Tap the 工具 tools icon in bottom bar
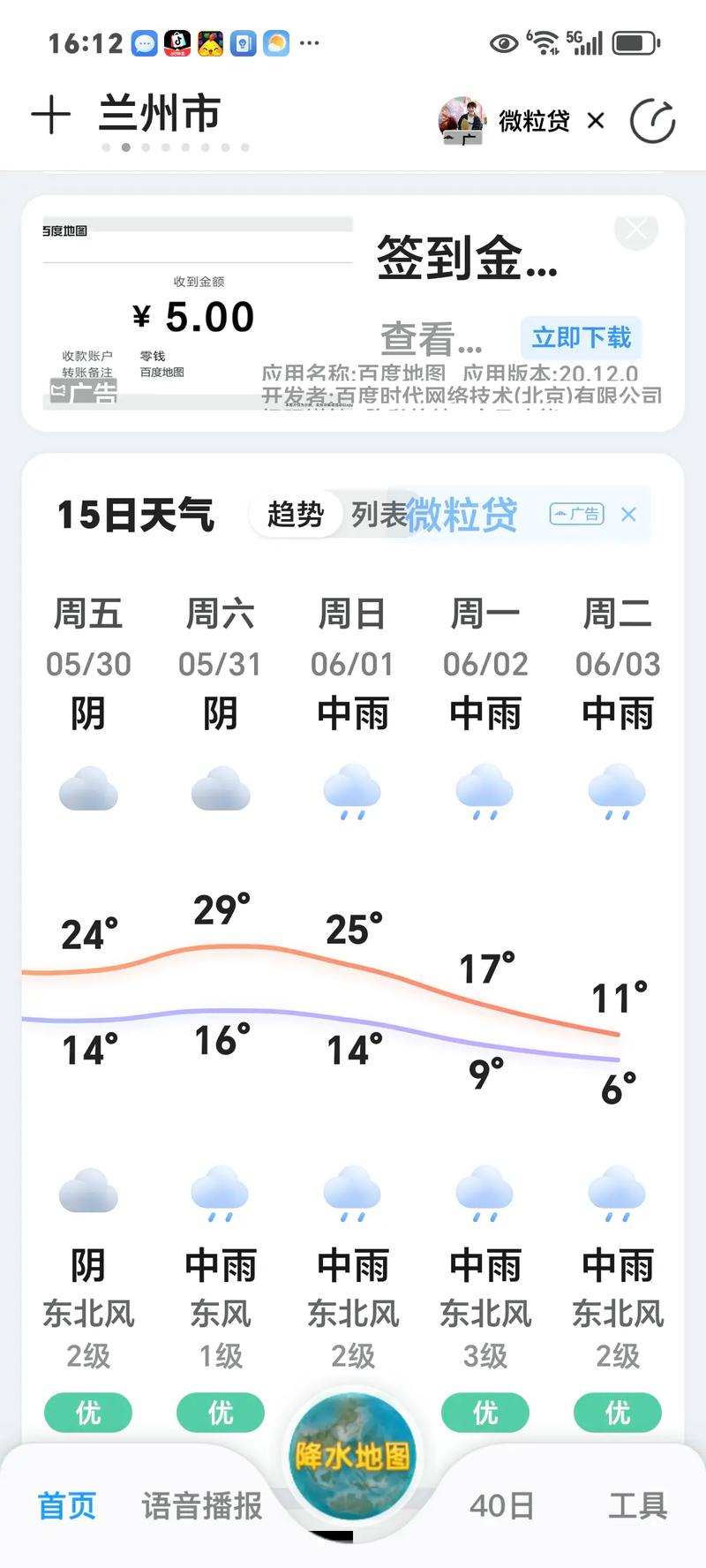The width and height of the screenshot is (706, 1568). coord(638,1506)
